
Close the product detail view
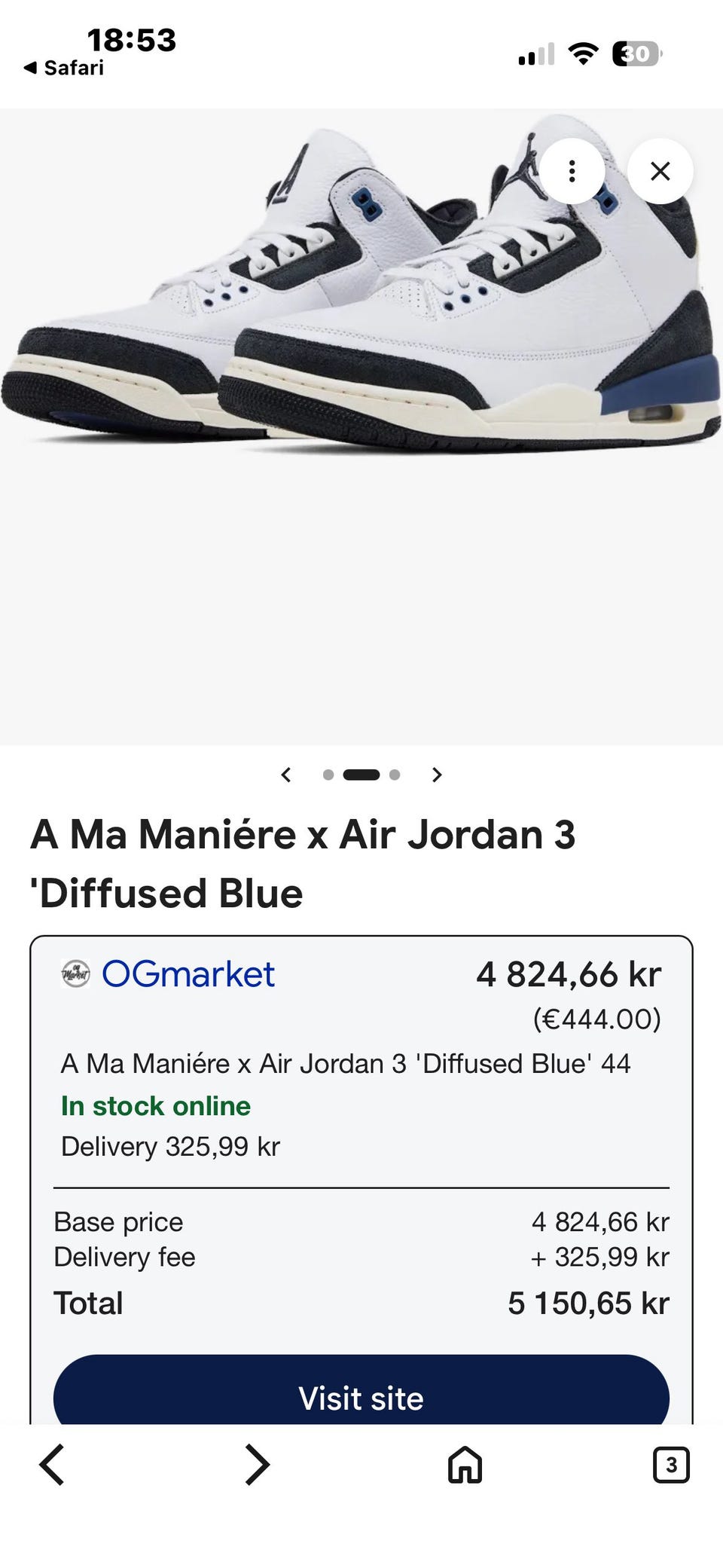[x=660, y=171]
